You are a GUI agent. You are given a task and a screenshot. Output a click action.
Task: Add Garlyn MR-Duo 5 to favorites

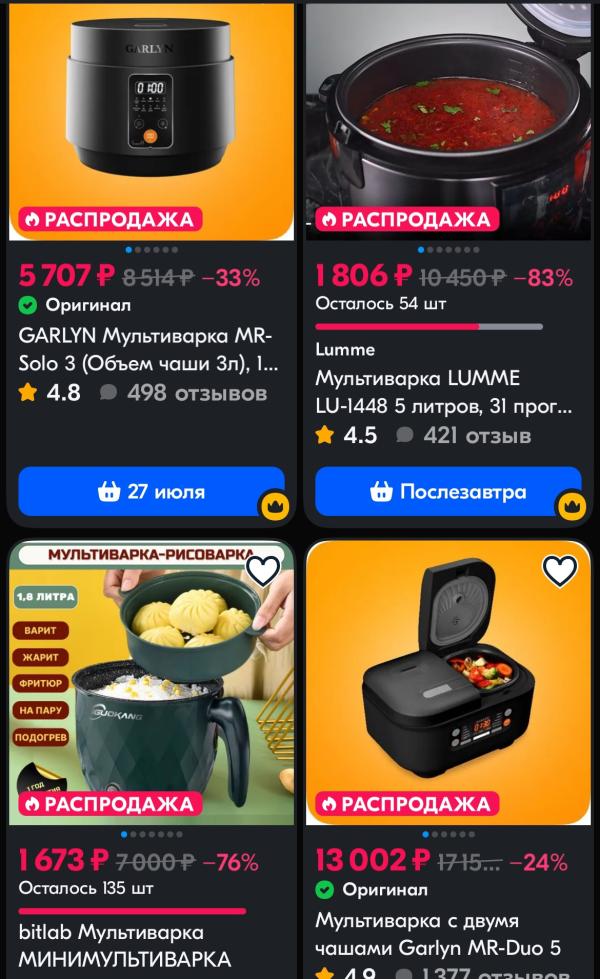point(560,570)
